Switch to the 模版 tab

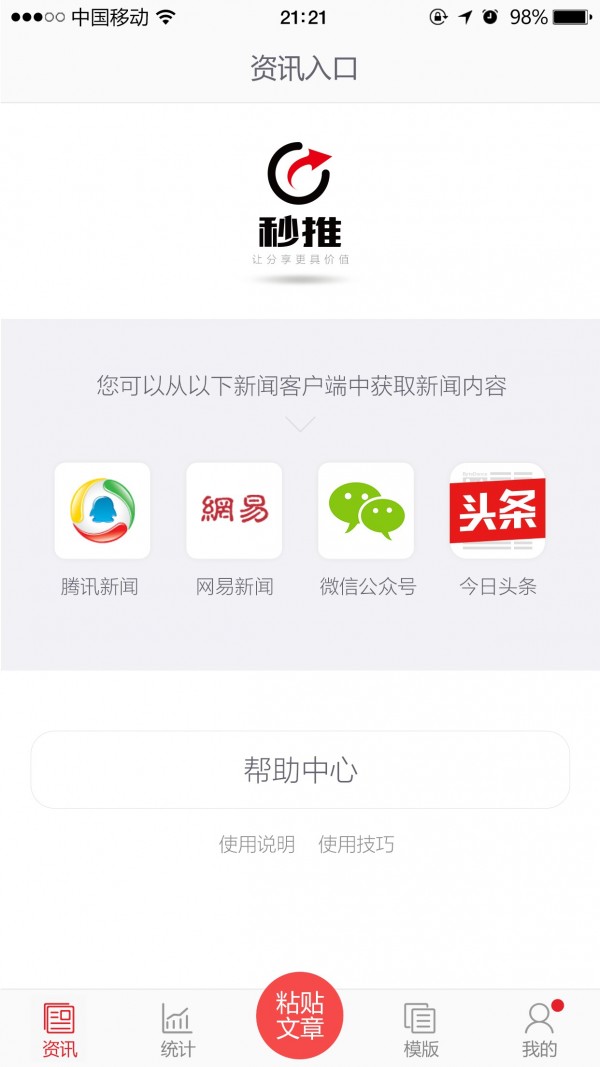point(421,1030)
